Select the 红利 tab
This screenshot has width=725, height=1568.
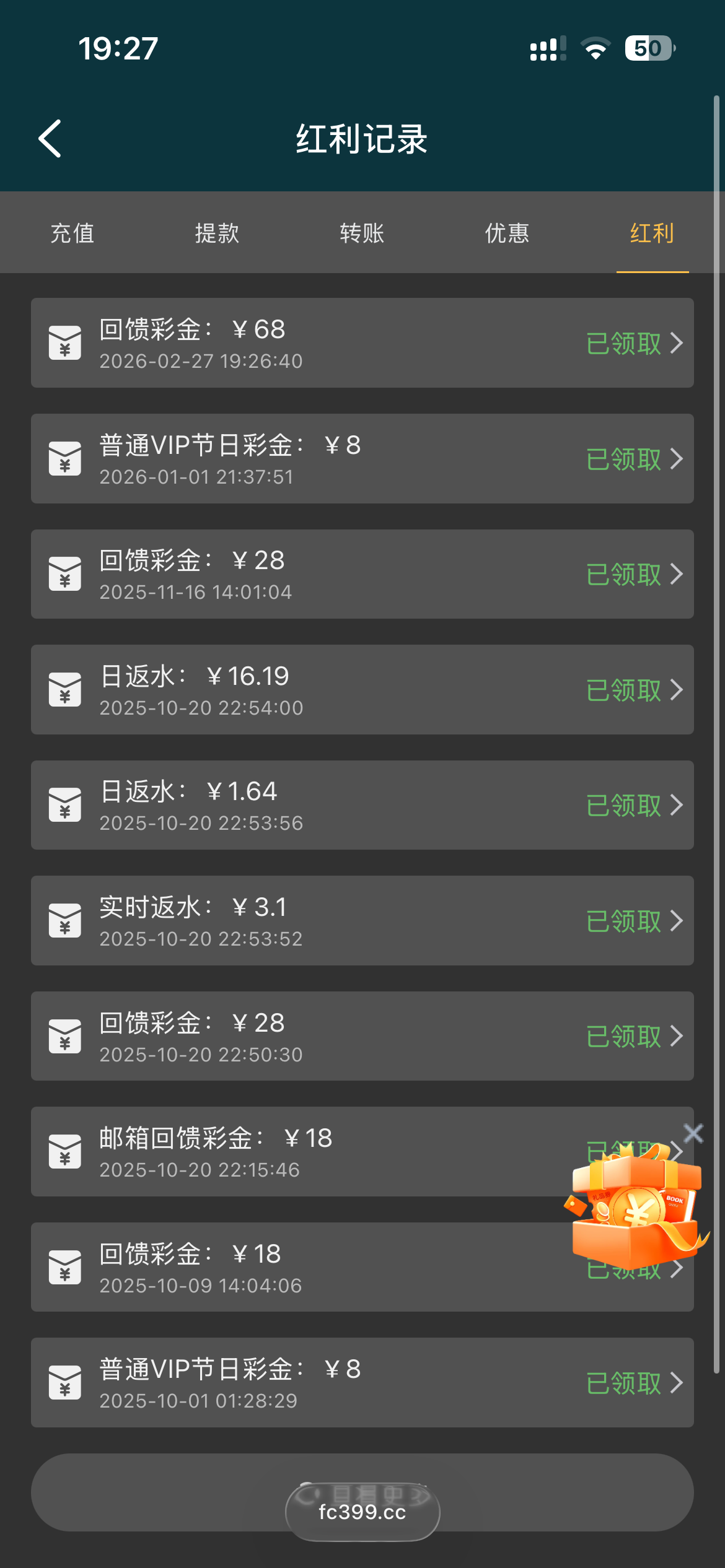[x=652, y=233]
